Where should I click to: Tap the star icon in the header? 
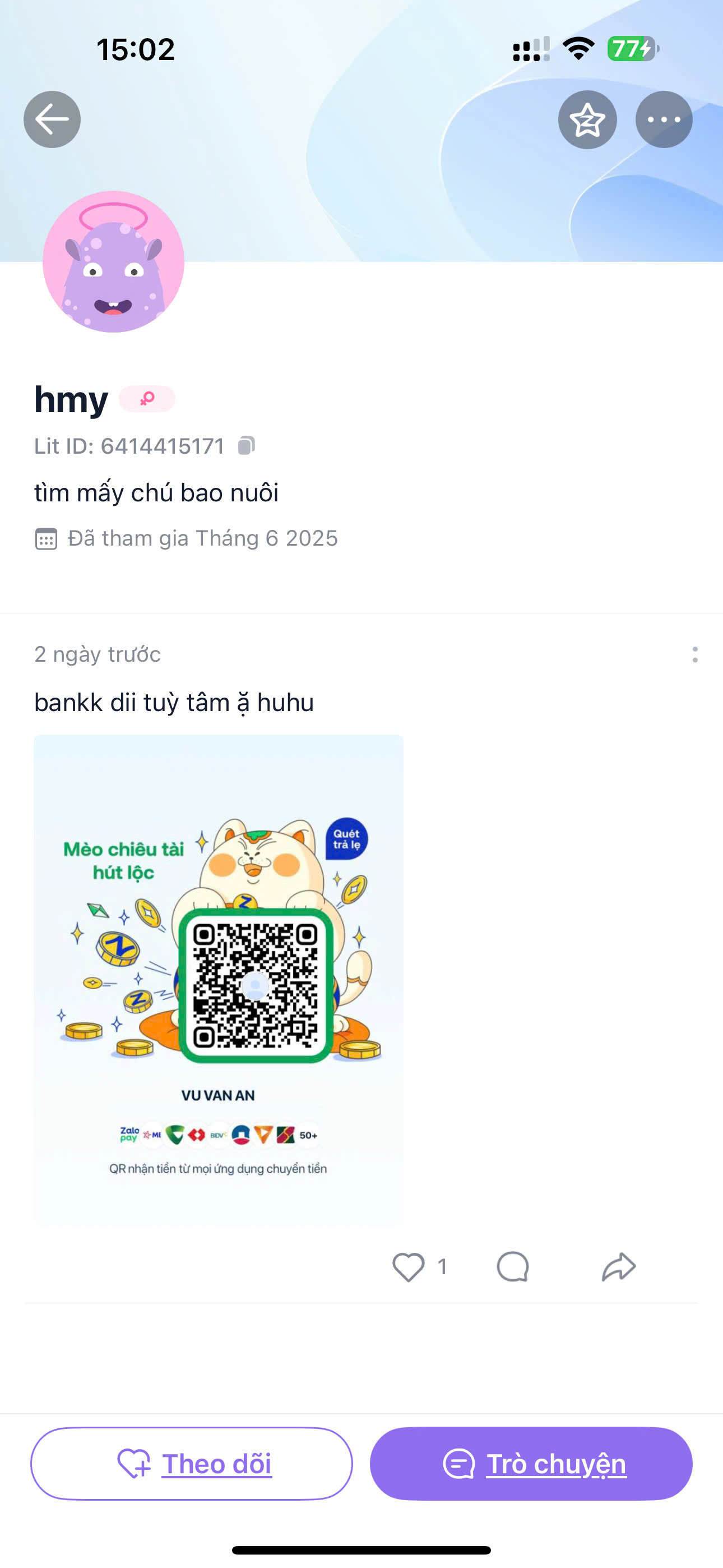click(587, 119)
